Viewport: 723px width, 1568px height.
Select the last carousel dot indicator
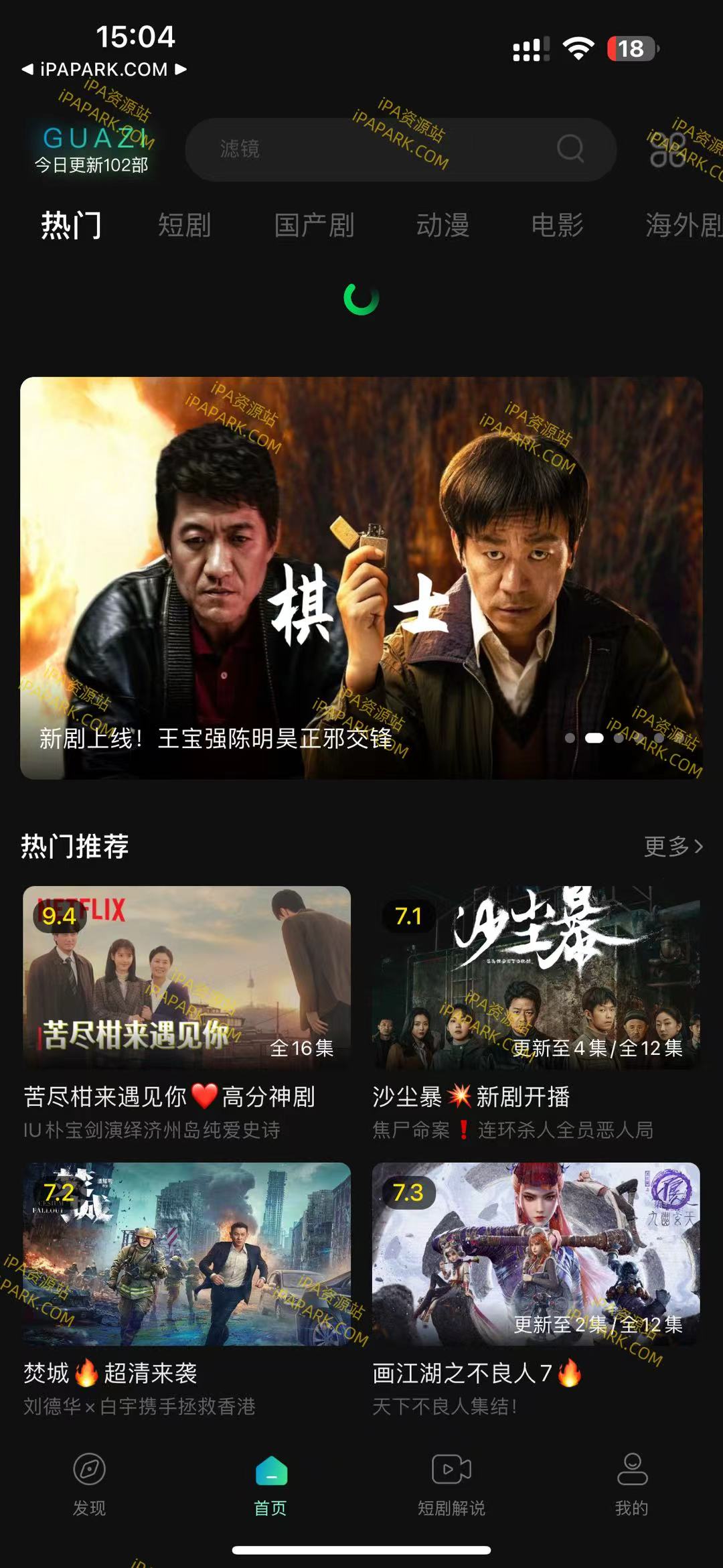(x=659, y=738)
